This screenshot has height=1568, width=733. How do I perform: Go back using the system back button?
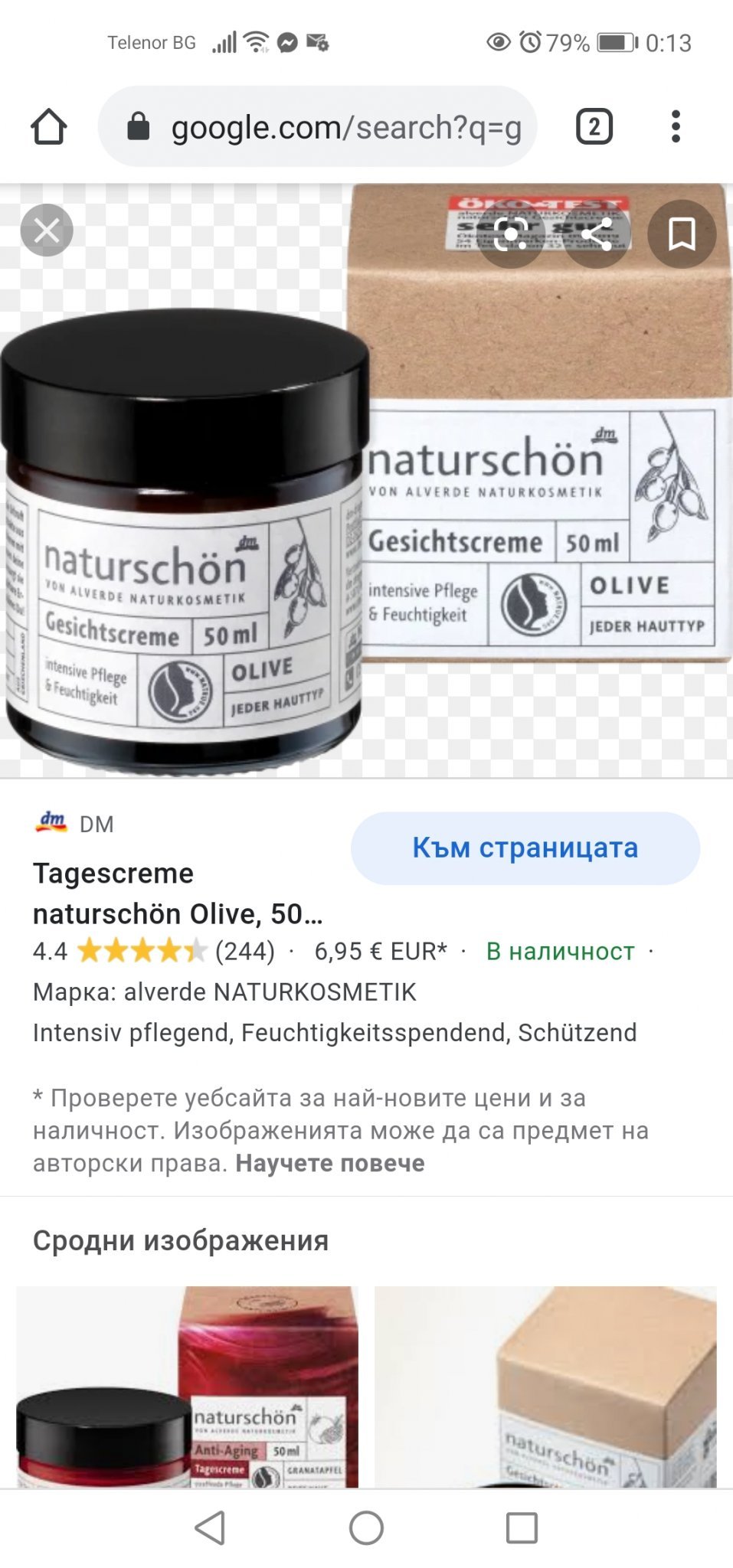(x=210, y=1528)
